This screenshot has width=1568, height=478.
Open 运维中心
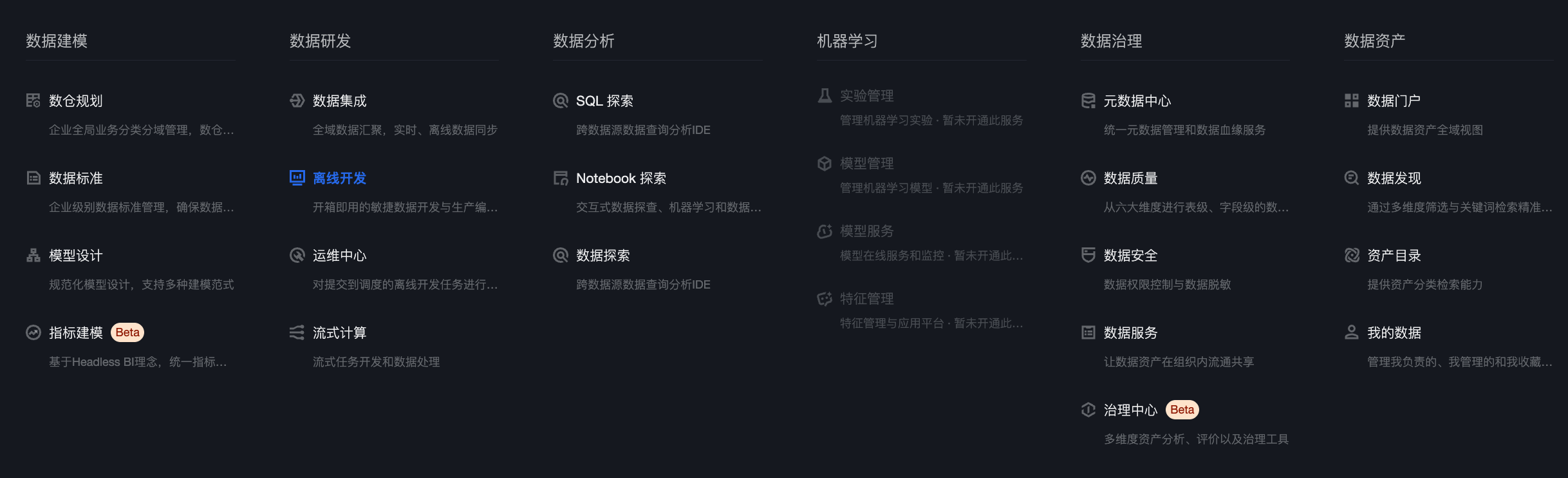339,256
